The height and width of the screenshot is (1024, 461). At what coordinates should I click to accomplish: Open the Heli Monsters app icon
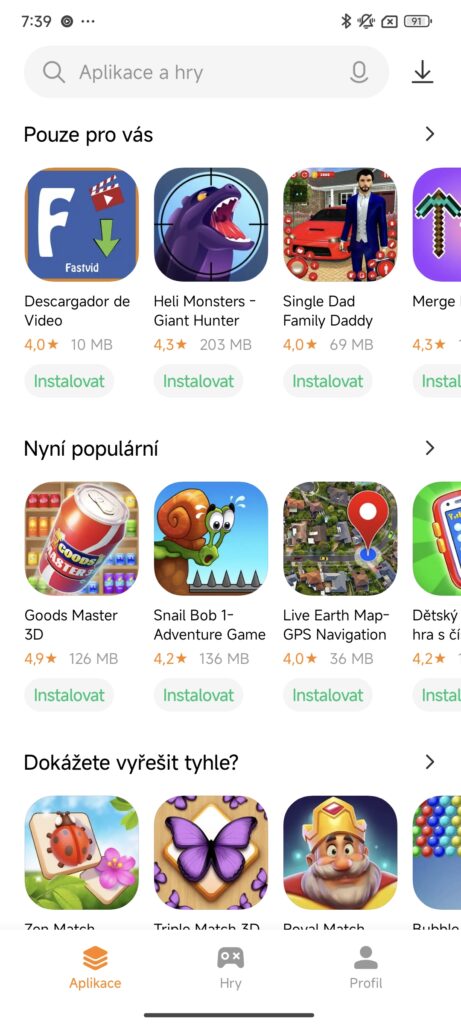(211, 224)
